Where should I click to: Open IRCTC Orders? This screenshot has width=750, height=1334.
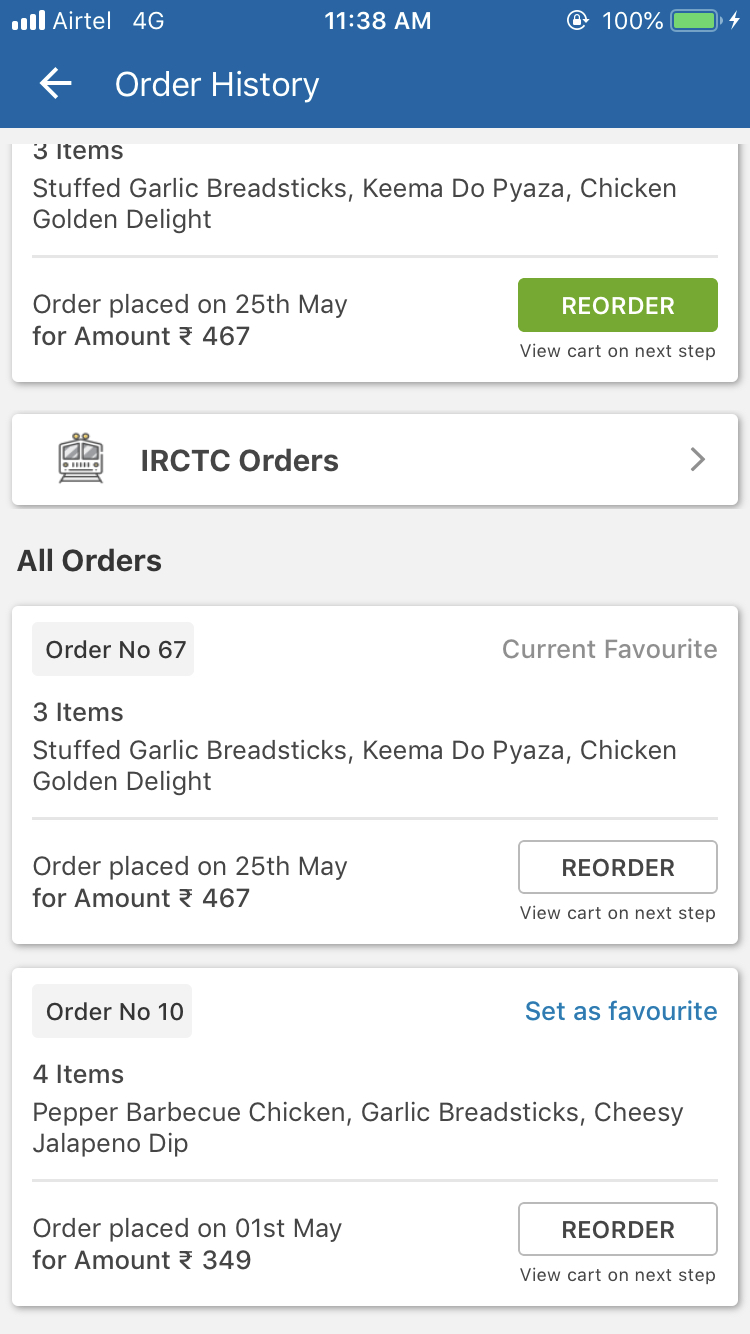point(375,460)
